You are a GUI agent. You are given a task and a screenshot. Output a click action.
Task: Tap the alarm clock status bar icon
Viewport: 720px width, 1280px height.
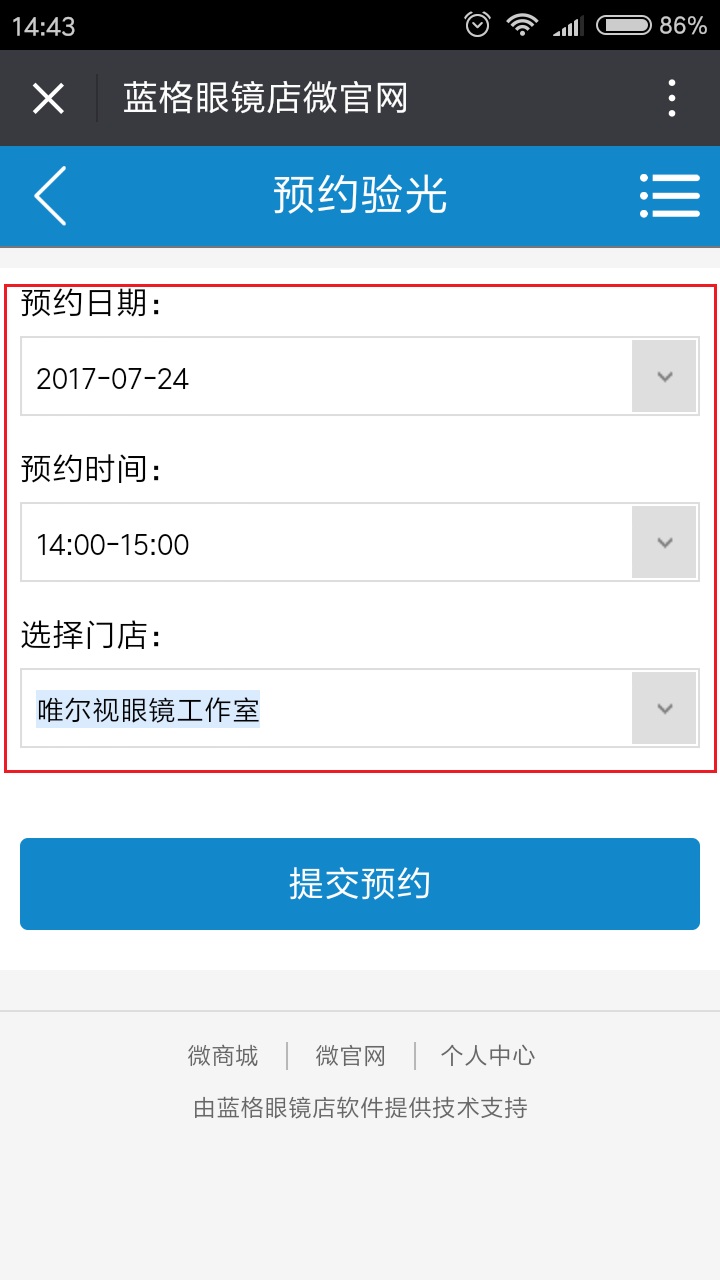(x=477, y=25)
